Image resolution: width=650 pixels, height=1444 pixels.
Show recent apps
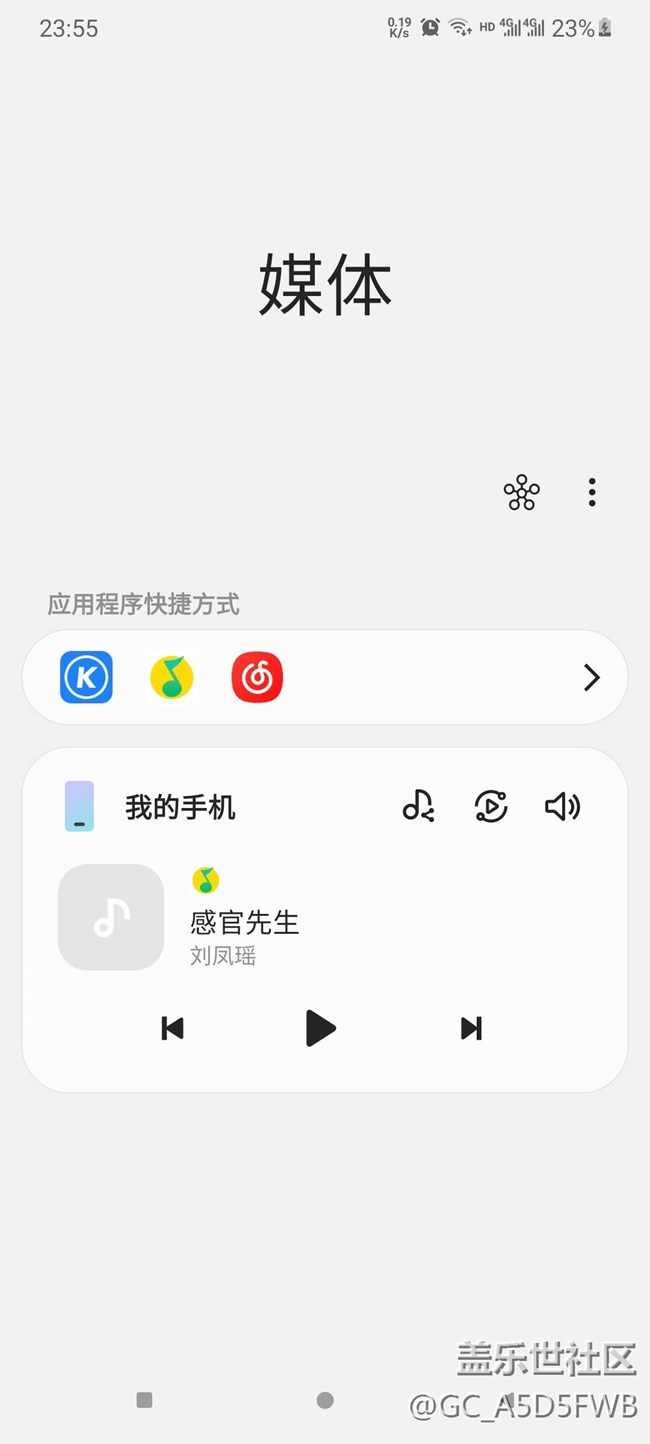[144, 1400]
